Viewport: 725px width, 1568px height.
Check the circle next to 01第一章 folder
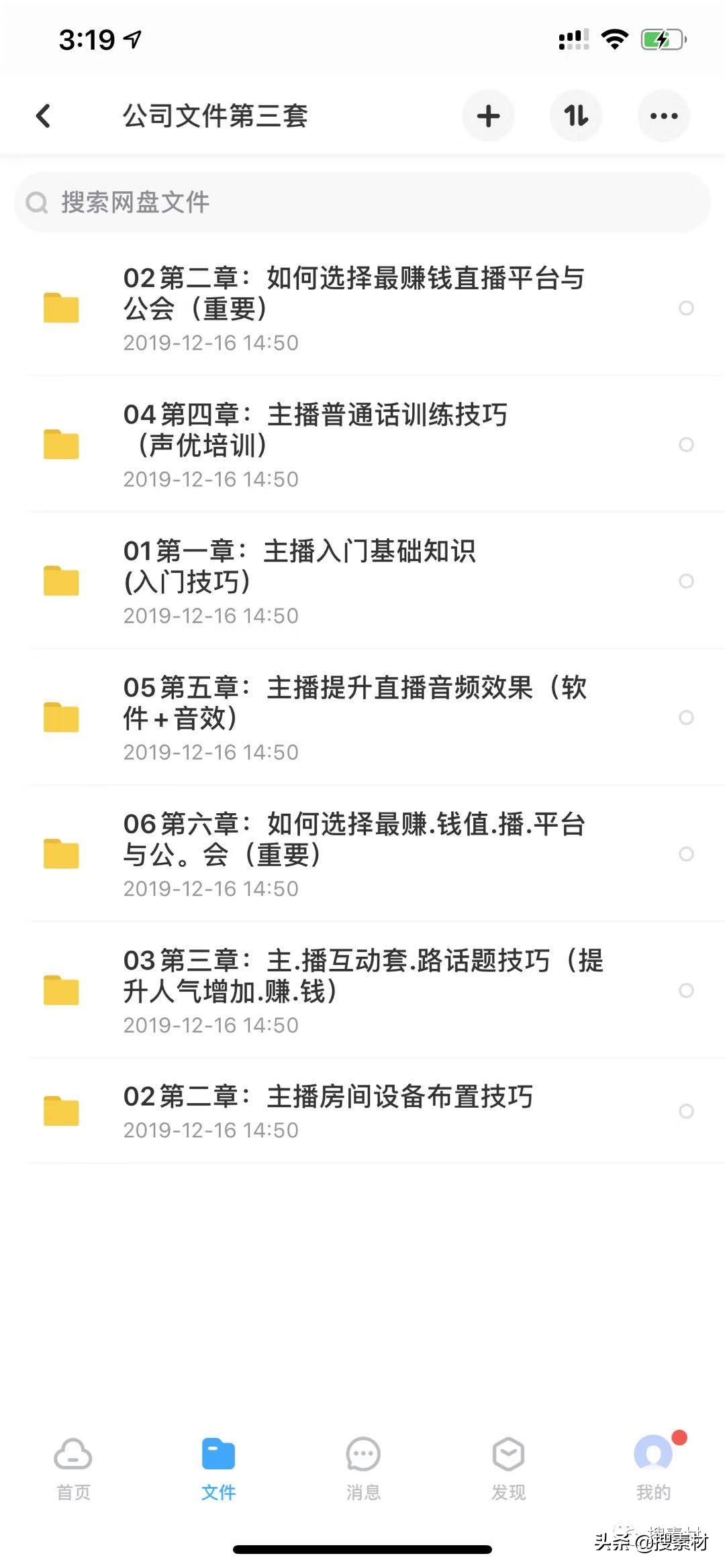click(687, 581)
